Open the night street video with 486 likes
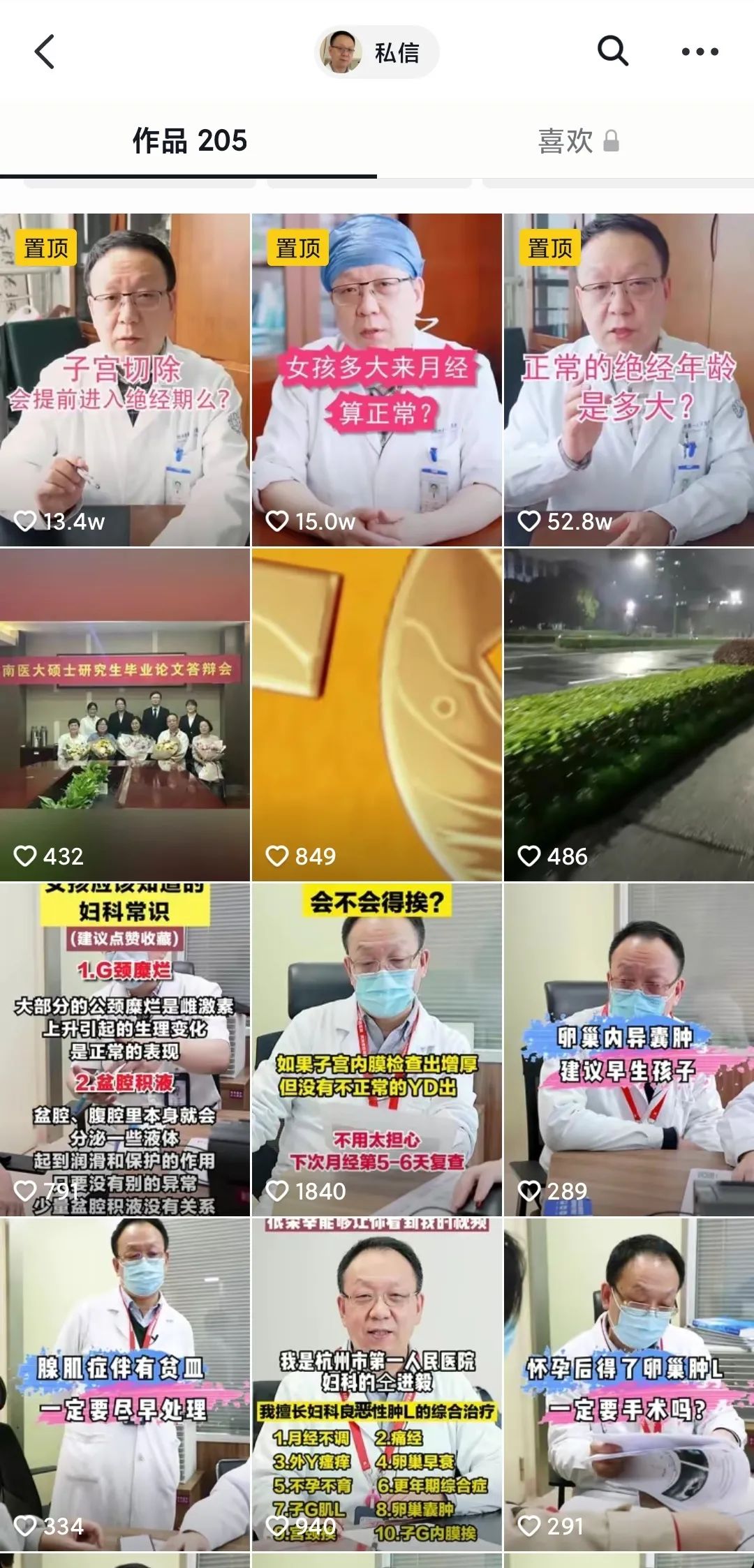The width and height of the screenshot is (754, 1568). pos(629,715)
